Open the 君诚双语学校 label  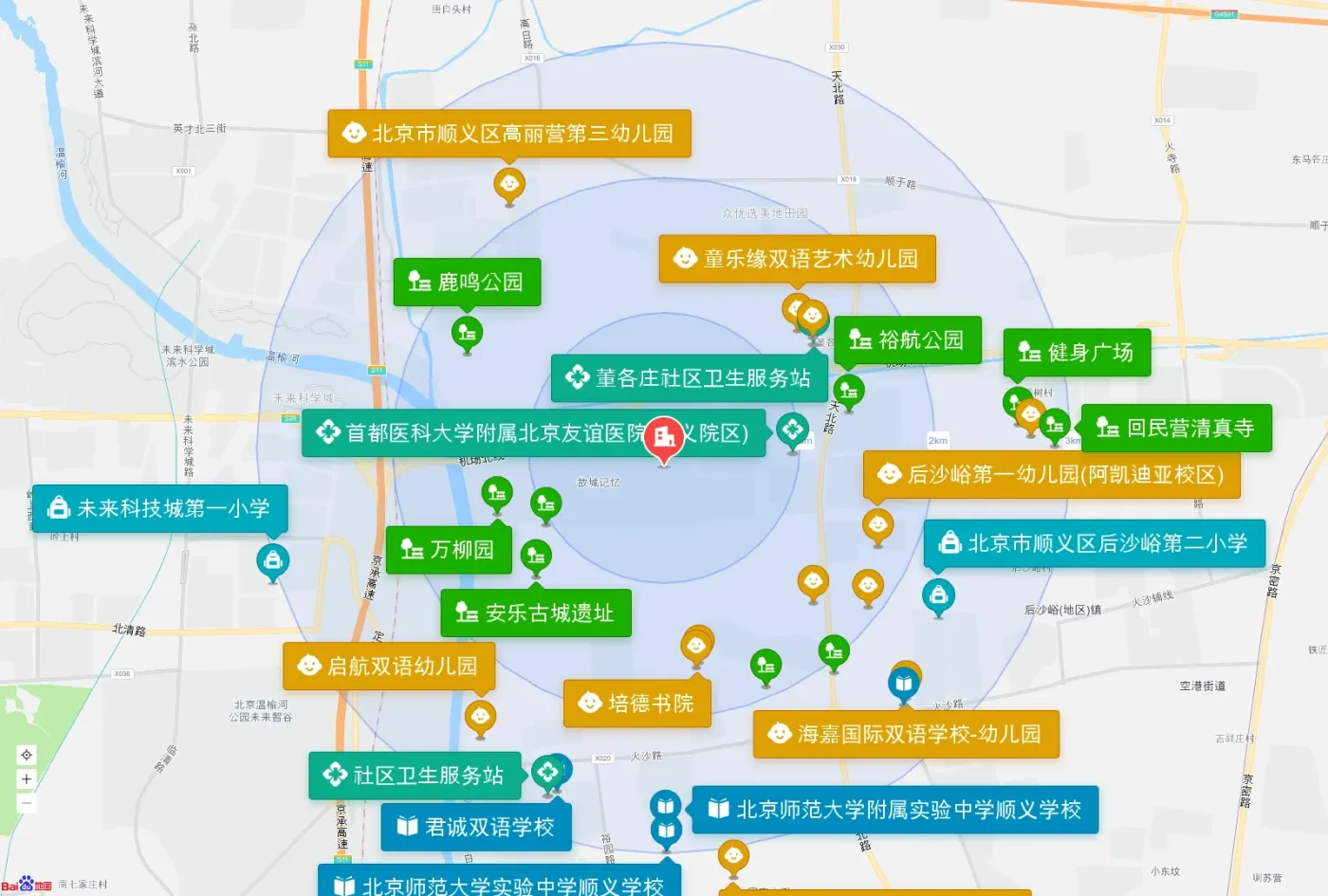click(476, 828)
